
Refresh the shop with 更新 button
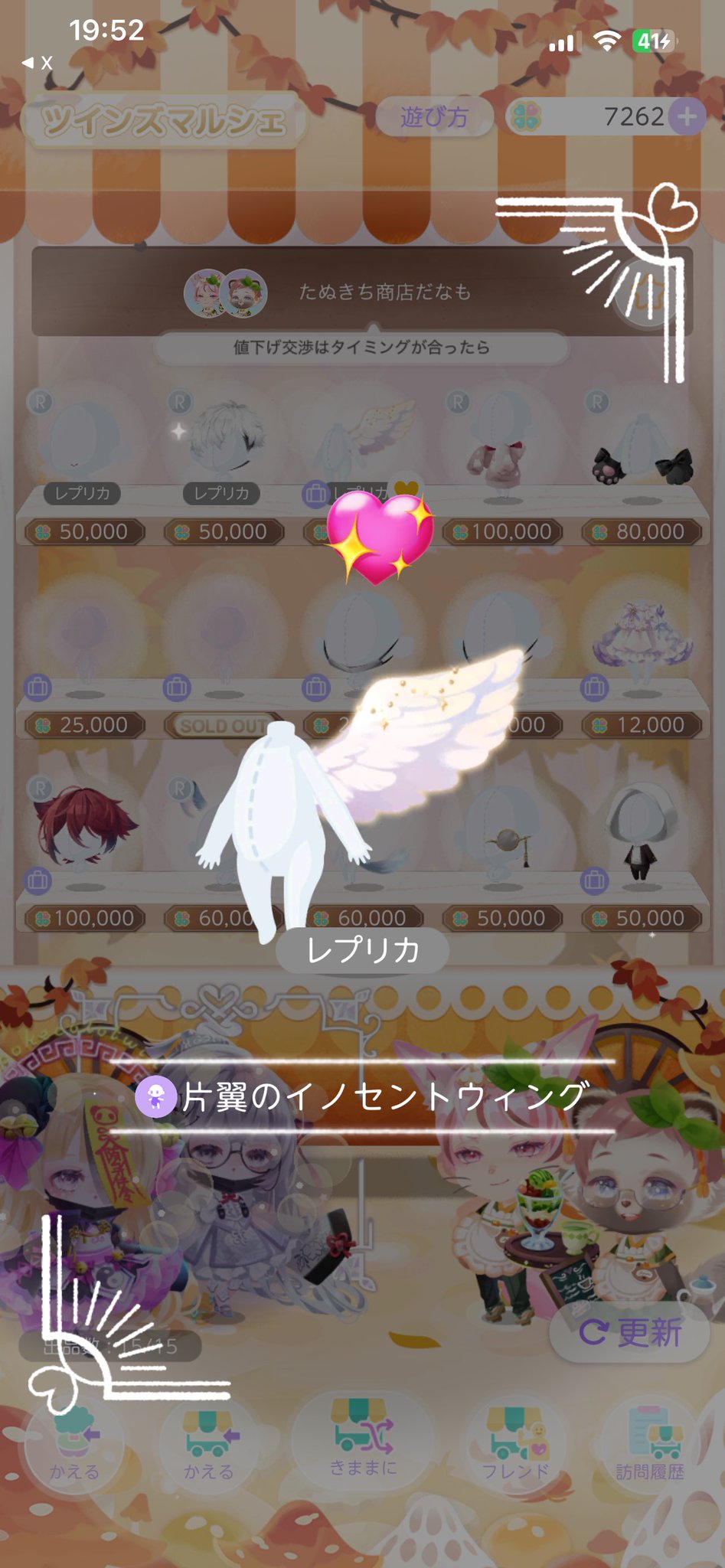coord(630,1333)
